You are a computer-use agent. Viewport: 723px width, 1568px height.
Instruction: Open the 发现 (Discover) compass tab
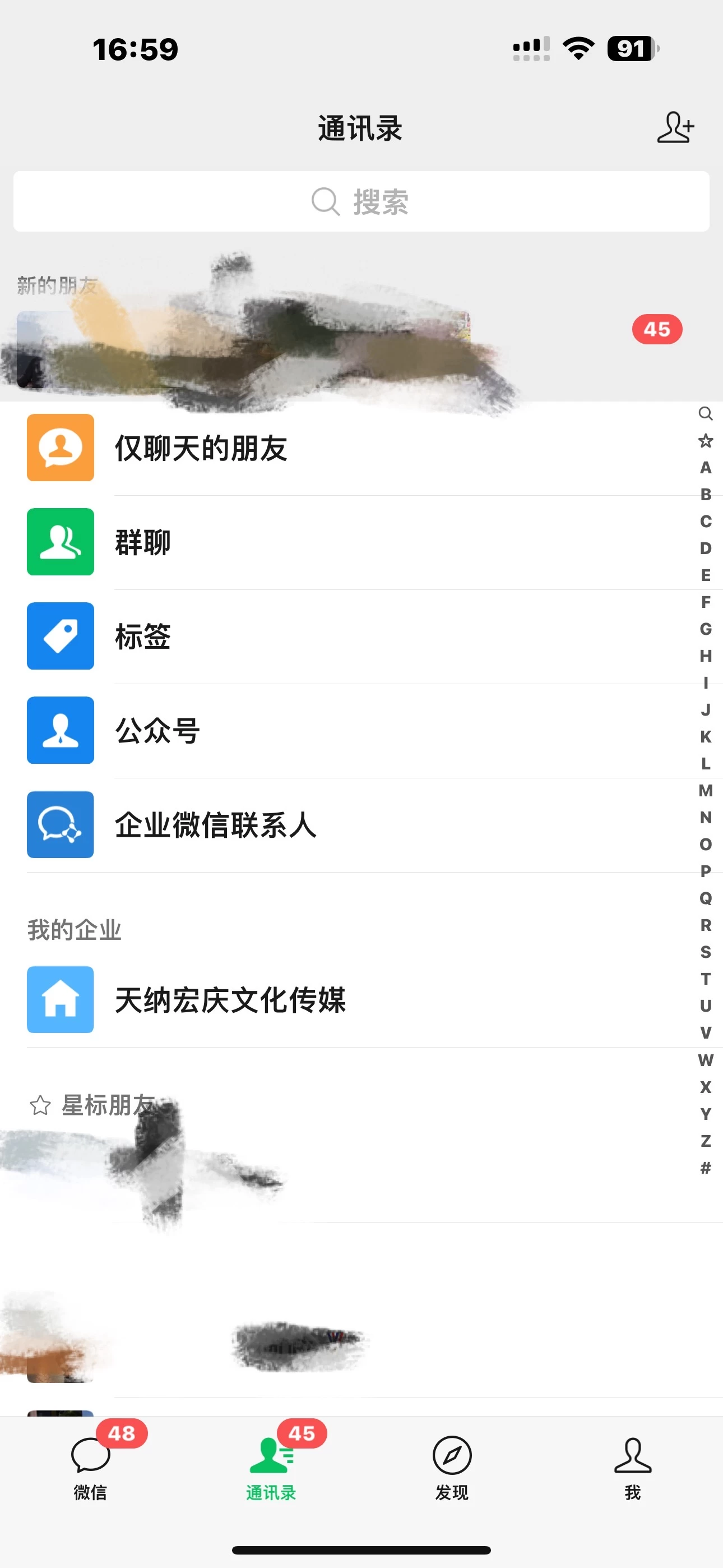click(x=452, y=1473)
